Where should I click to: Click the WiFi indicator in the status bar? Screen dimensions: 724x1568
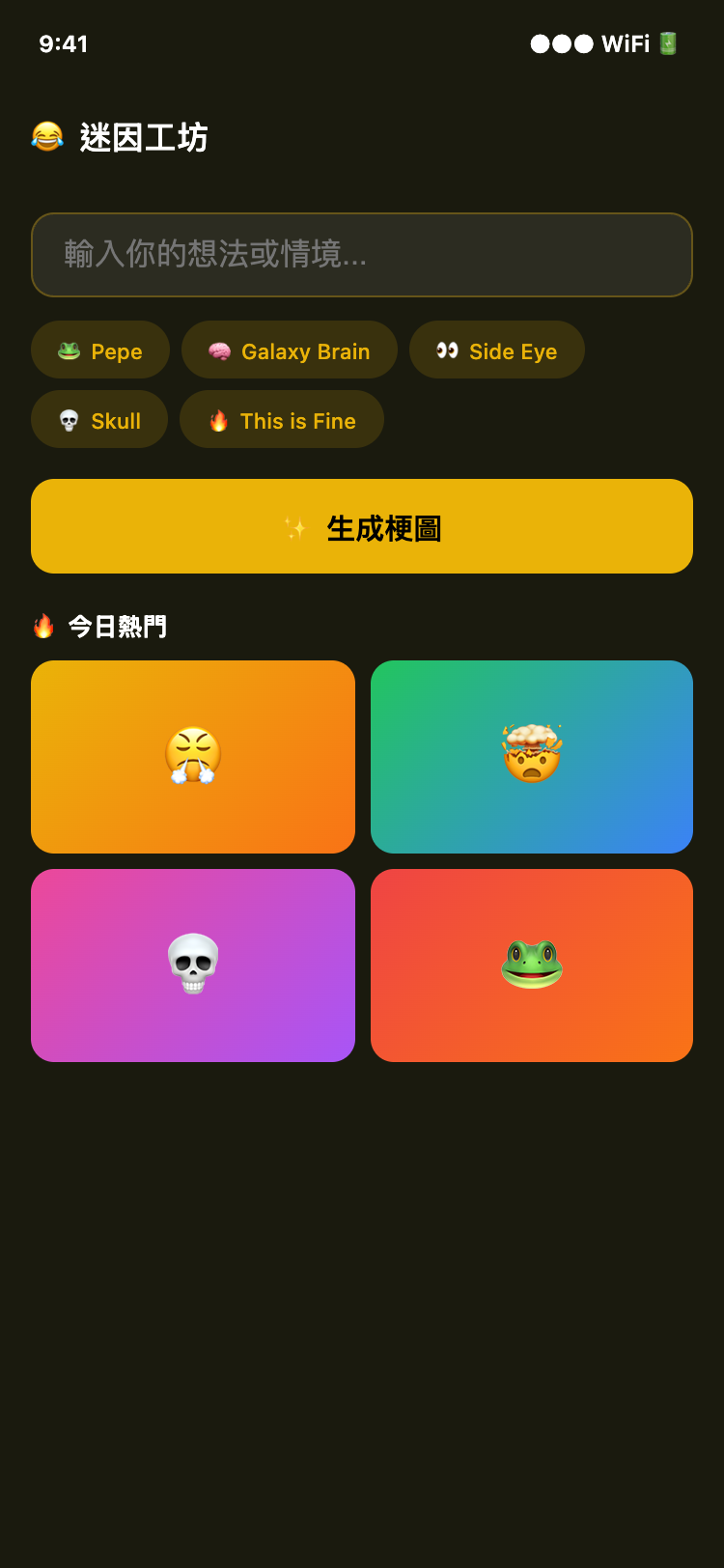click(x=626, y=43)
